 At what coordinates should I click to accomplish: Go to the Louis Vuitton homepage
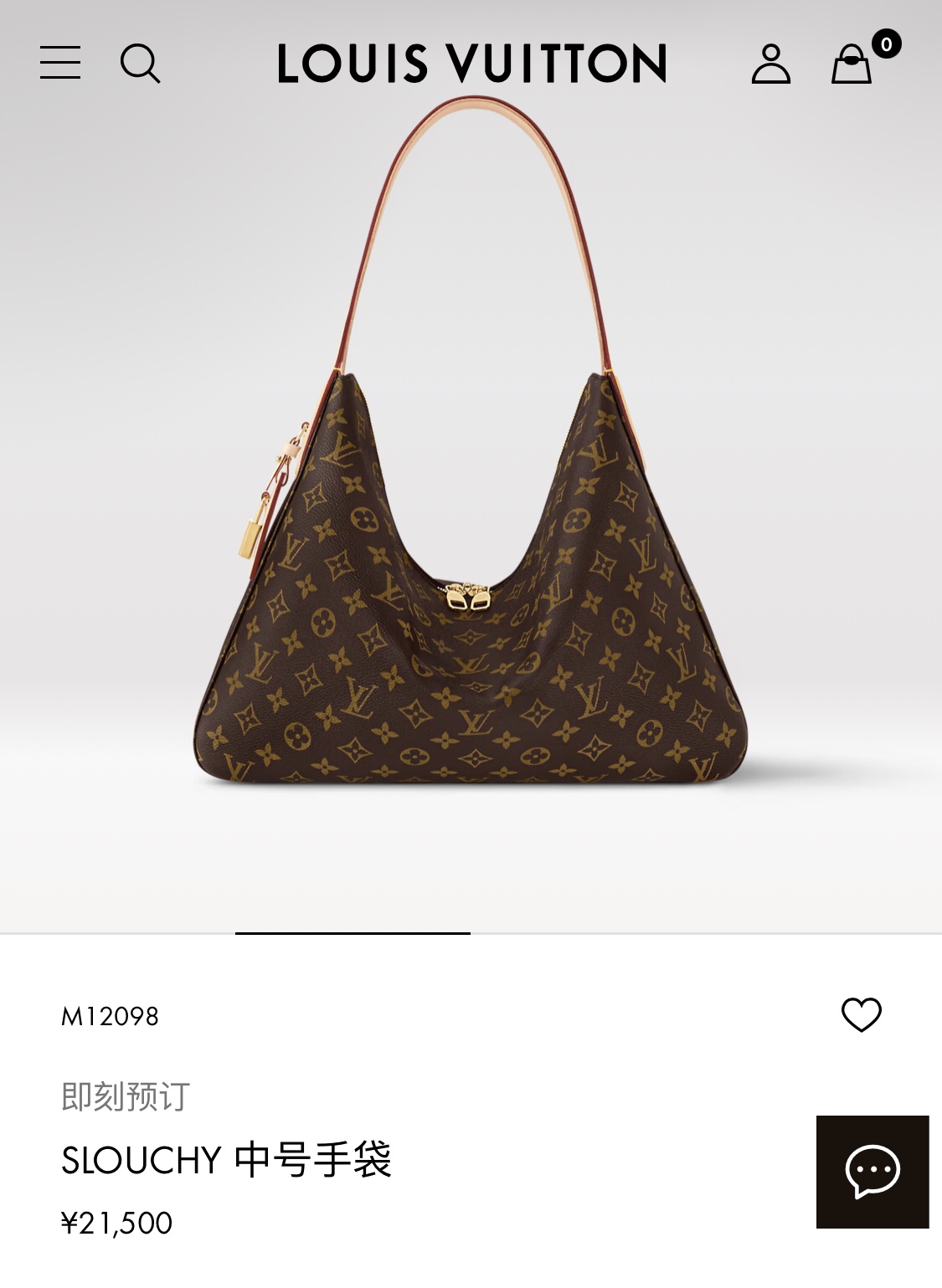(471, 64)
